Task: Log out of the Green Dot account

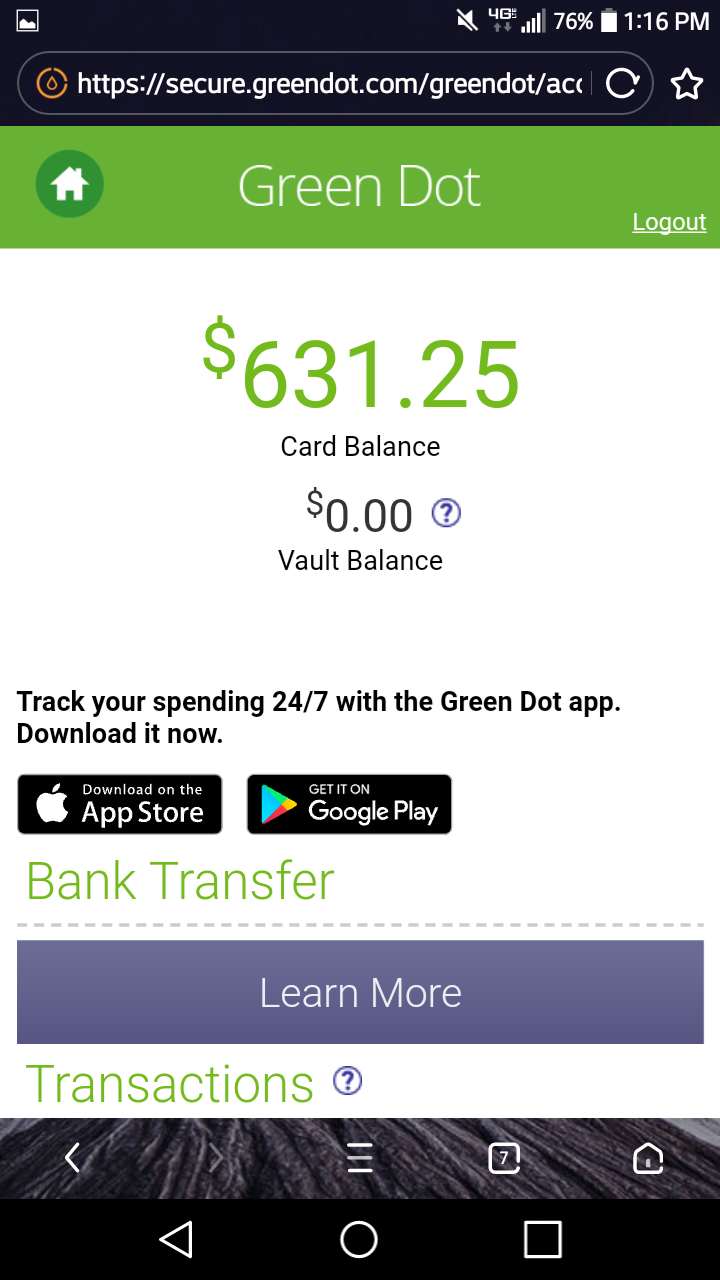Action: pyautogui.click(x=669, y=222)
